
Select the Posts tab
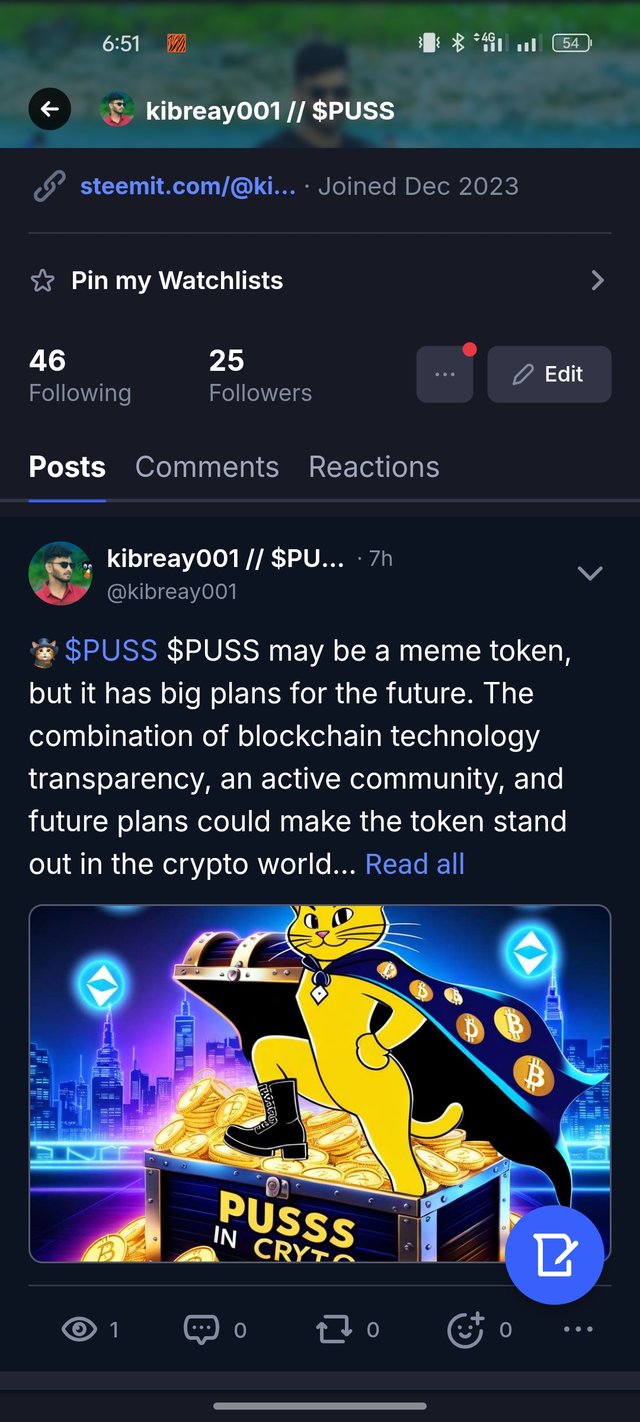point(67,467)
